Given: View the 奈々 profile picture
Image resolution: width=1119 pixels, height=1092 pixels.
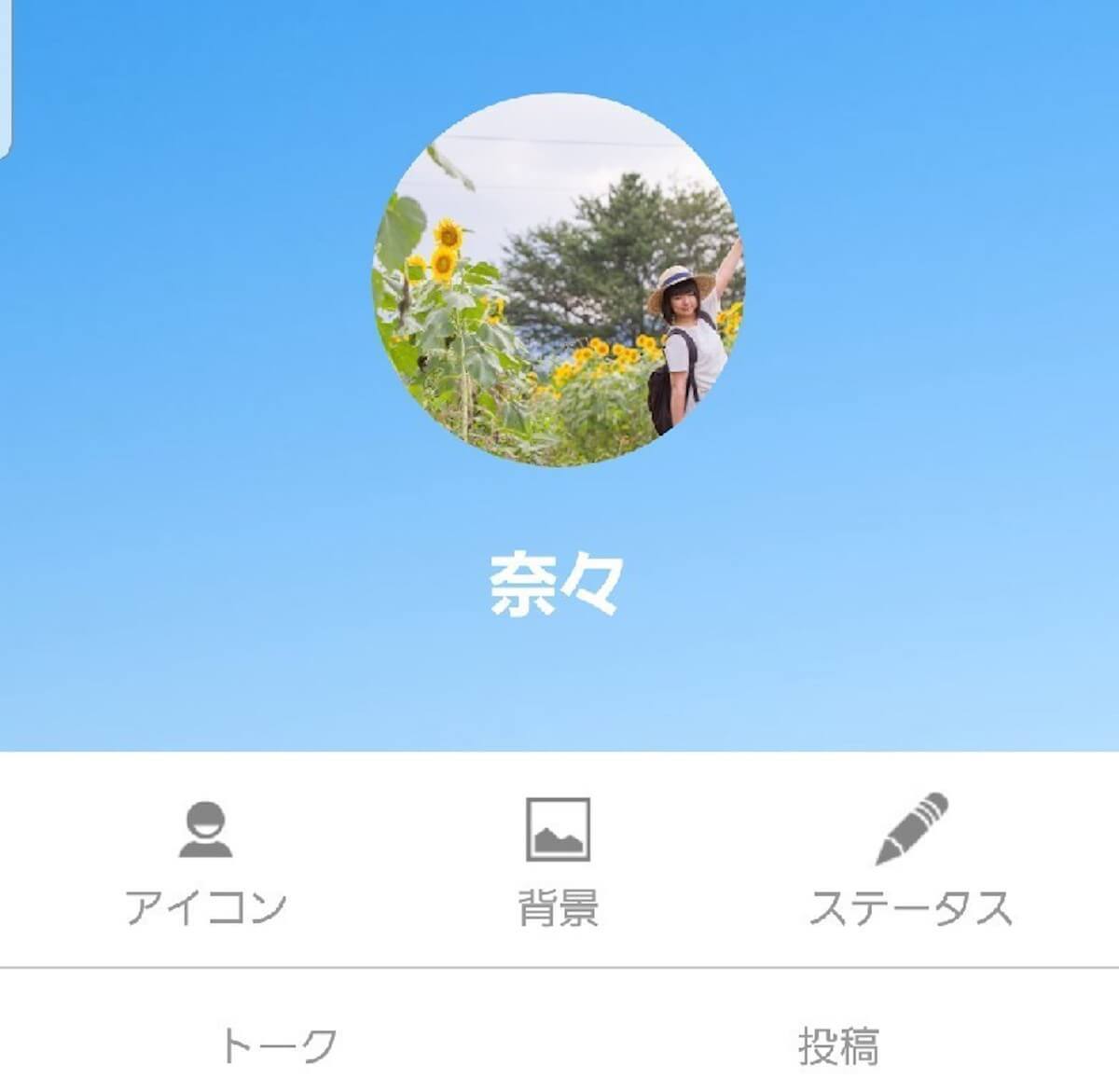Looking at the screenshot, I should [559, 279].
